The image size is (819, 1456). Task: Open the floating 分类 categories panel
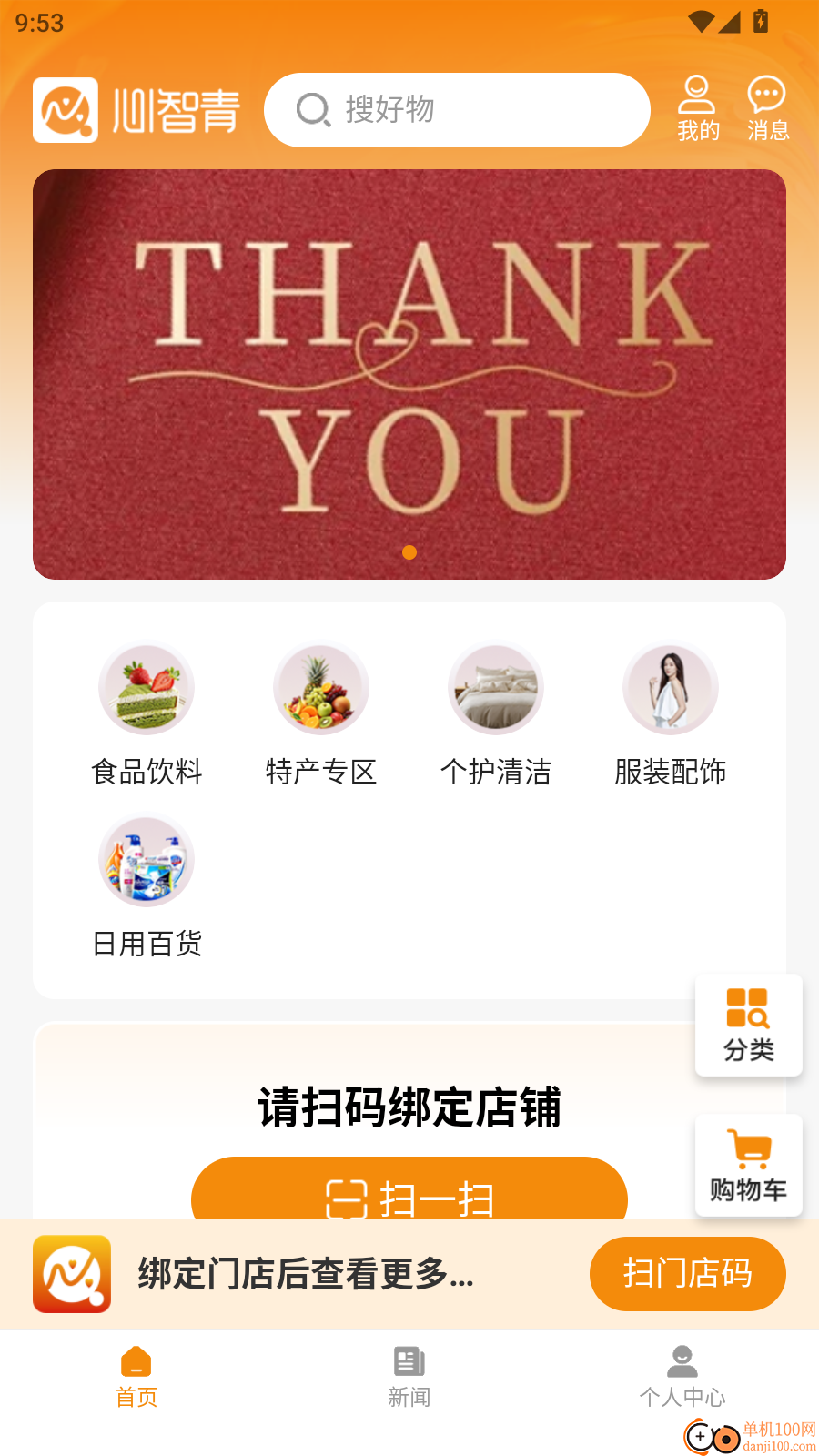click(748, 1026)
